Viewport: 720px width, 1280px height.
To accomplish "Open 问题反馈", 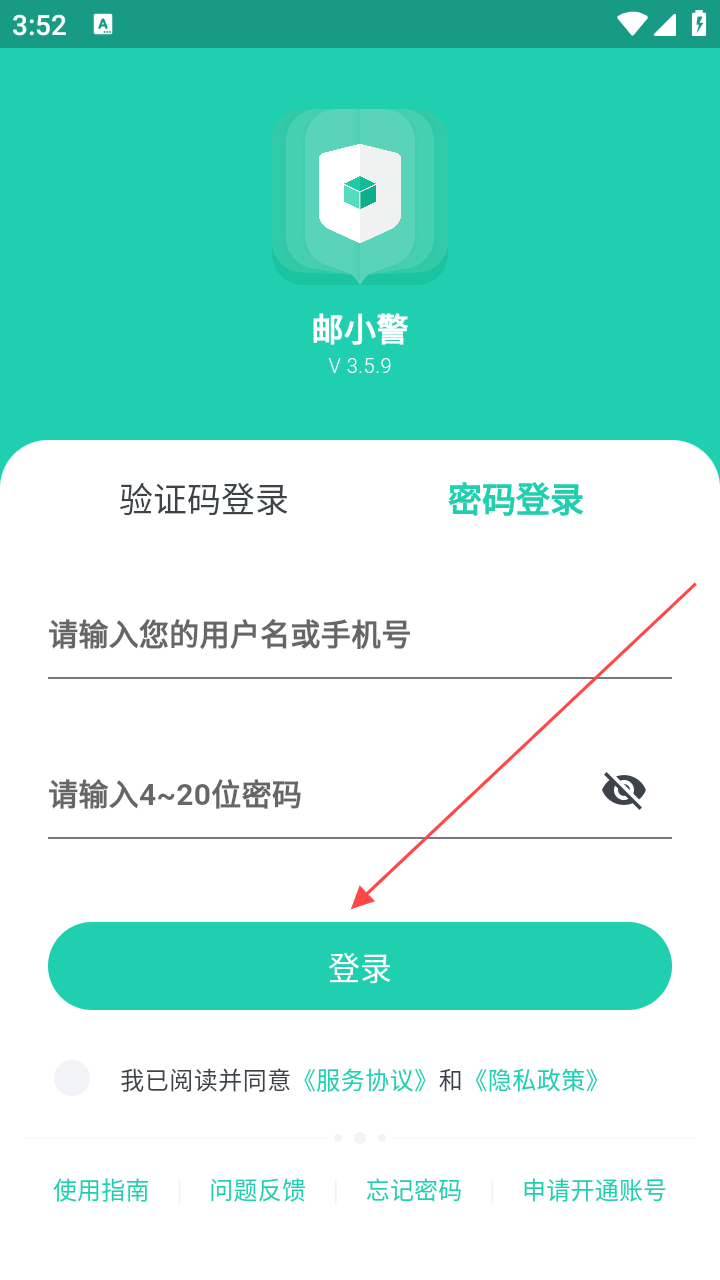I will (257, 1190).
